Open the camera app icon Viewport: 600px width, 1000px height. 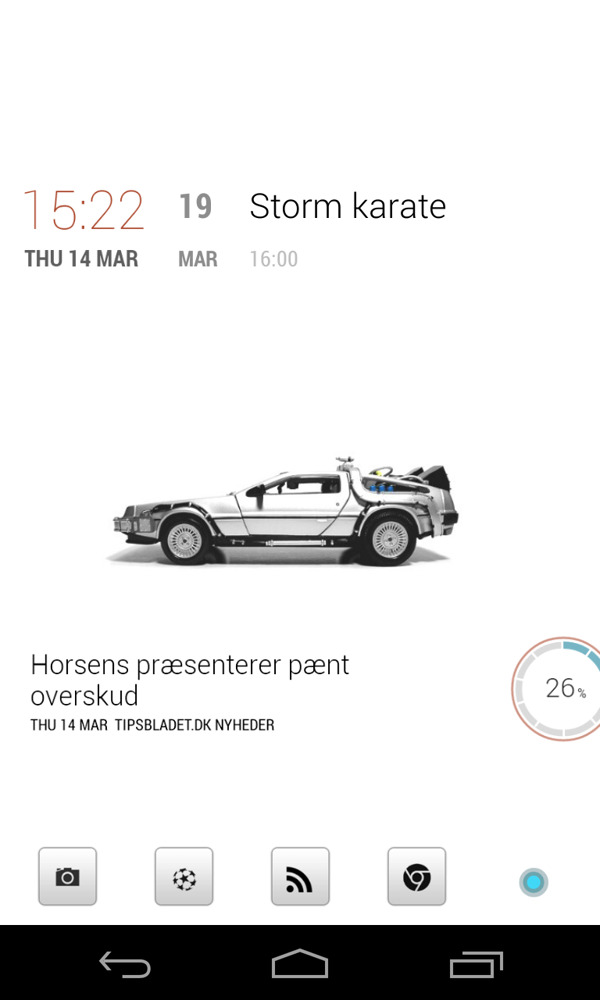click(67, 877)
